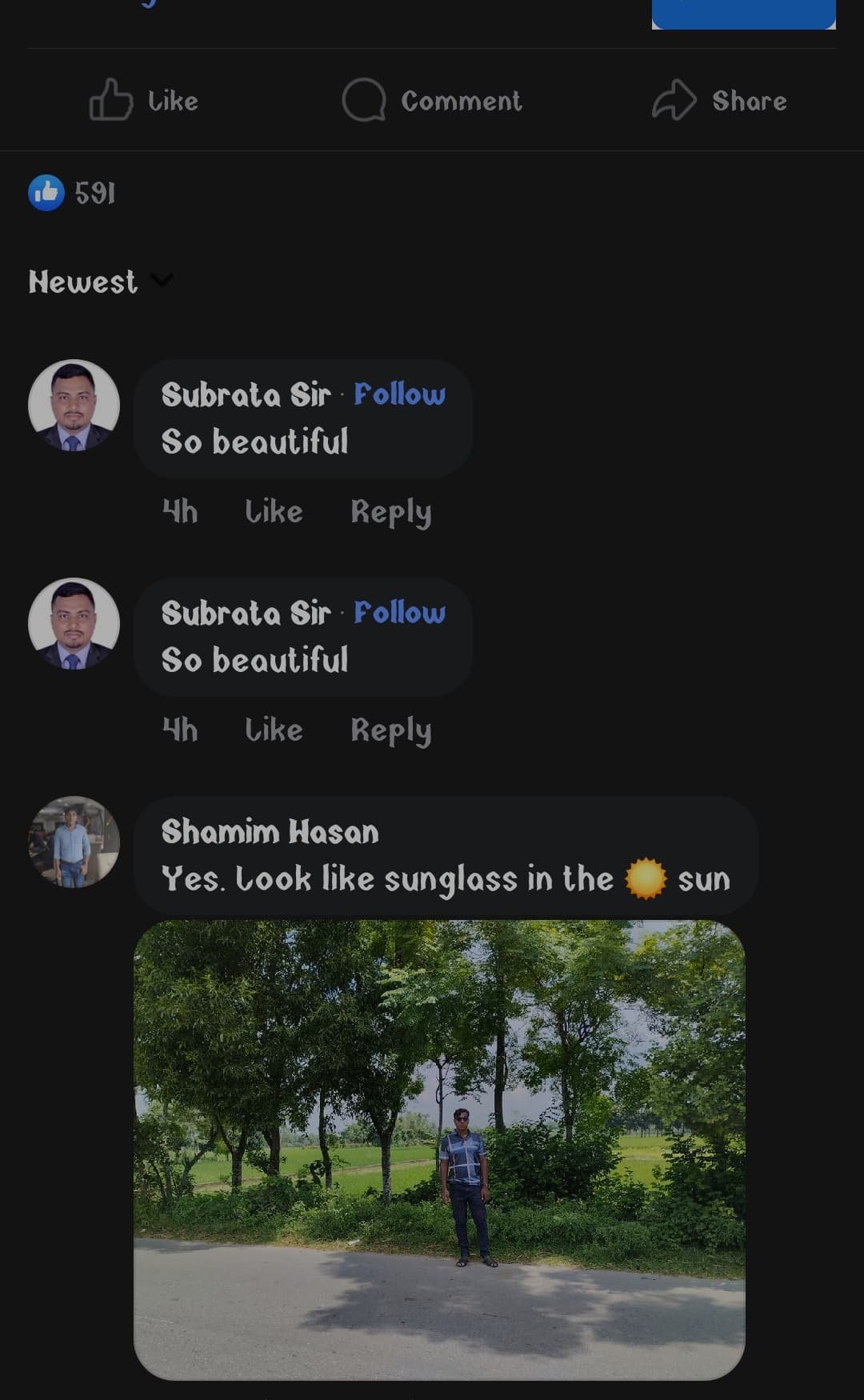This screenshot has height=1400, width=864.
Task: Open the photo in Shamim Hasan's comment
Action: [x=439, y=1149]
